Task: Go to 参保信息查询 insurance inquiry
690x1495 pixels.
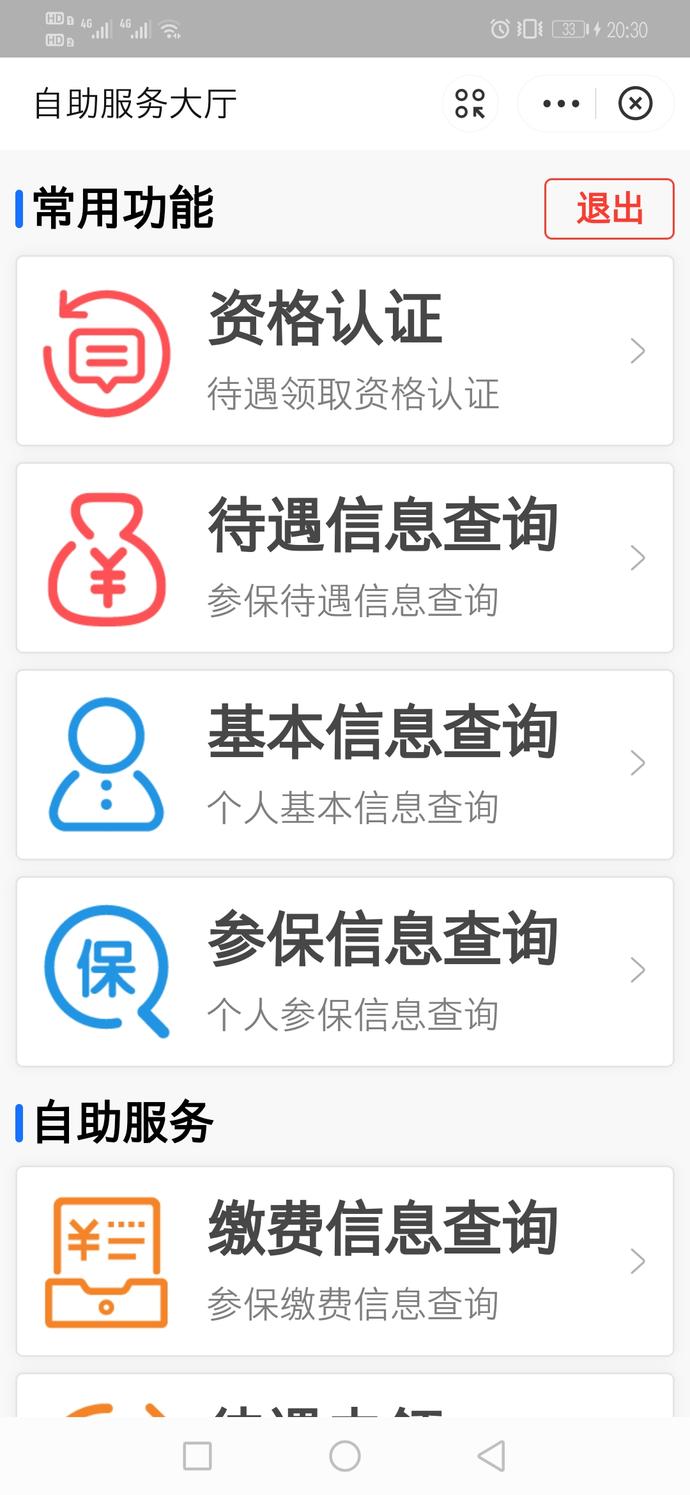Action: coord(345,972)
